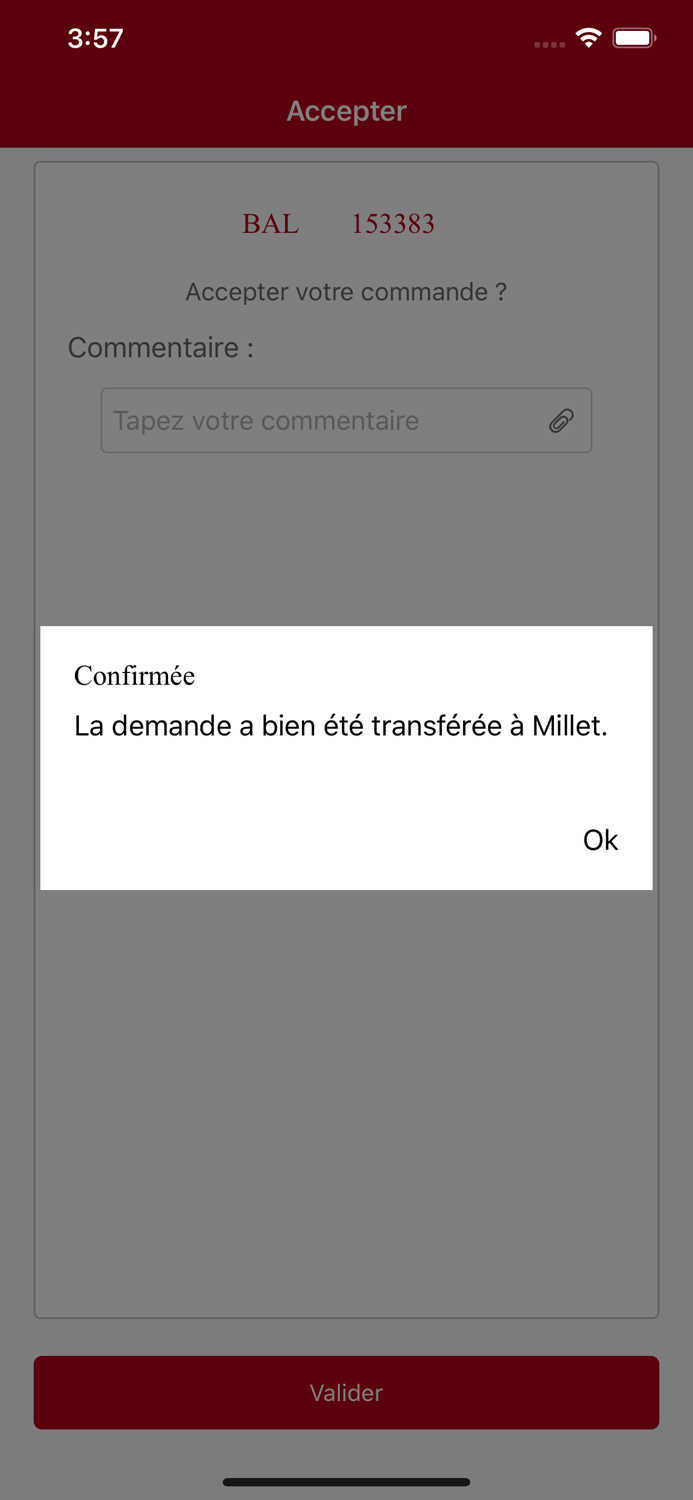693x1500 pixels.
Task: Focus the comment text field
Action: [x=346, y=420]
